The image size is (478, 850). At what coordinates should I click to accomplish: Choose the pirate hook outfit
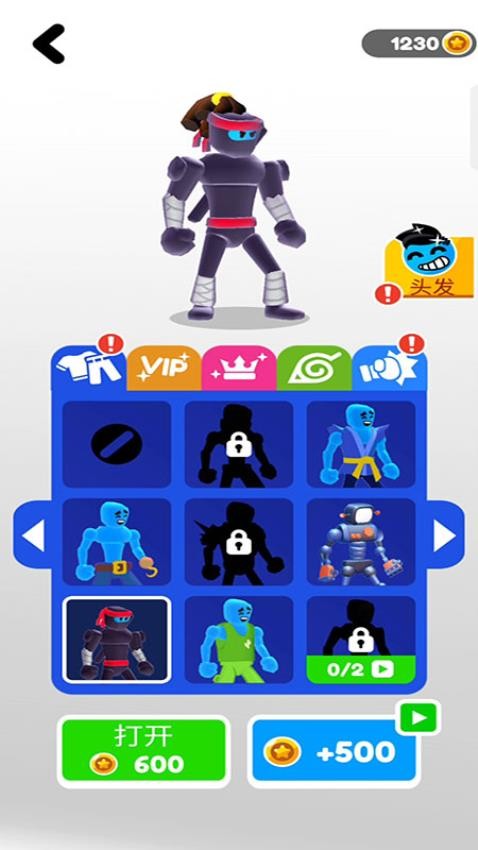(117, 542)
